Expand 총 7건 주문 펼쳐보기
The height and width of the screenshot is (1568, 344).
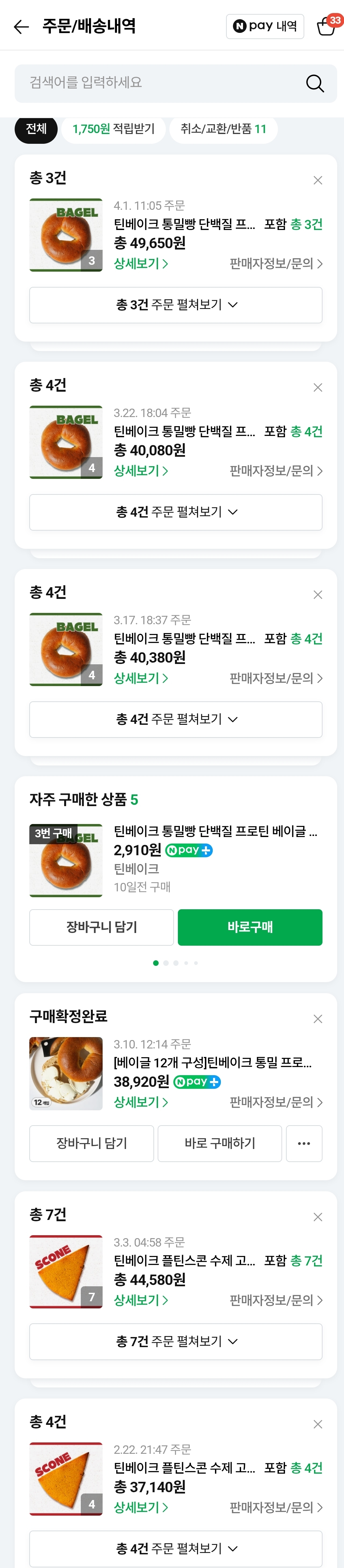tap(176, 1342)
